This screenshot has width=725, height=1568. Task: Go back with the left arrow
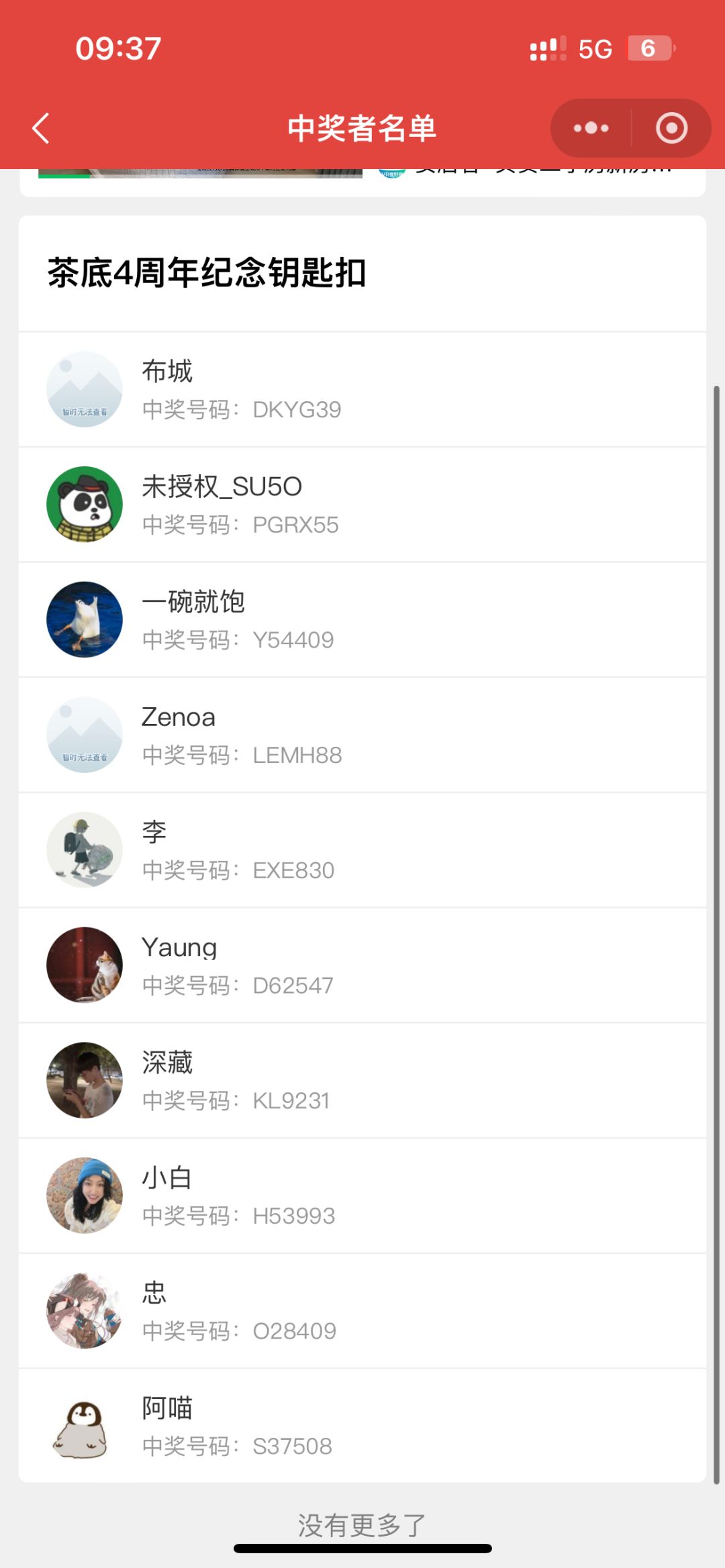coord(40,128)
